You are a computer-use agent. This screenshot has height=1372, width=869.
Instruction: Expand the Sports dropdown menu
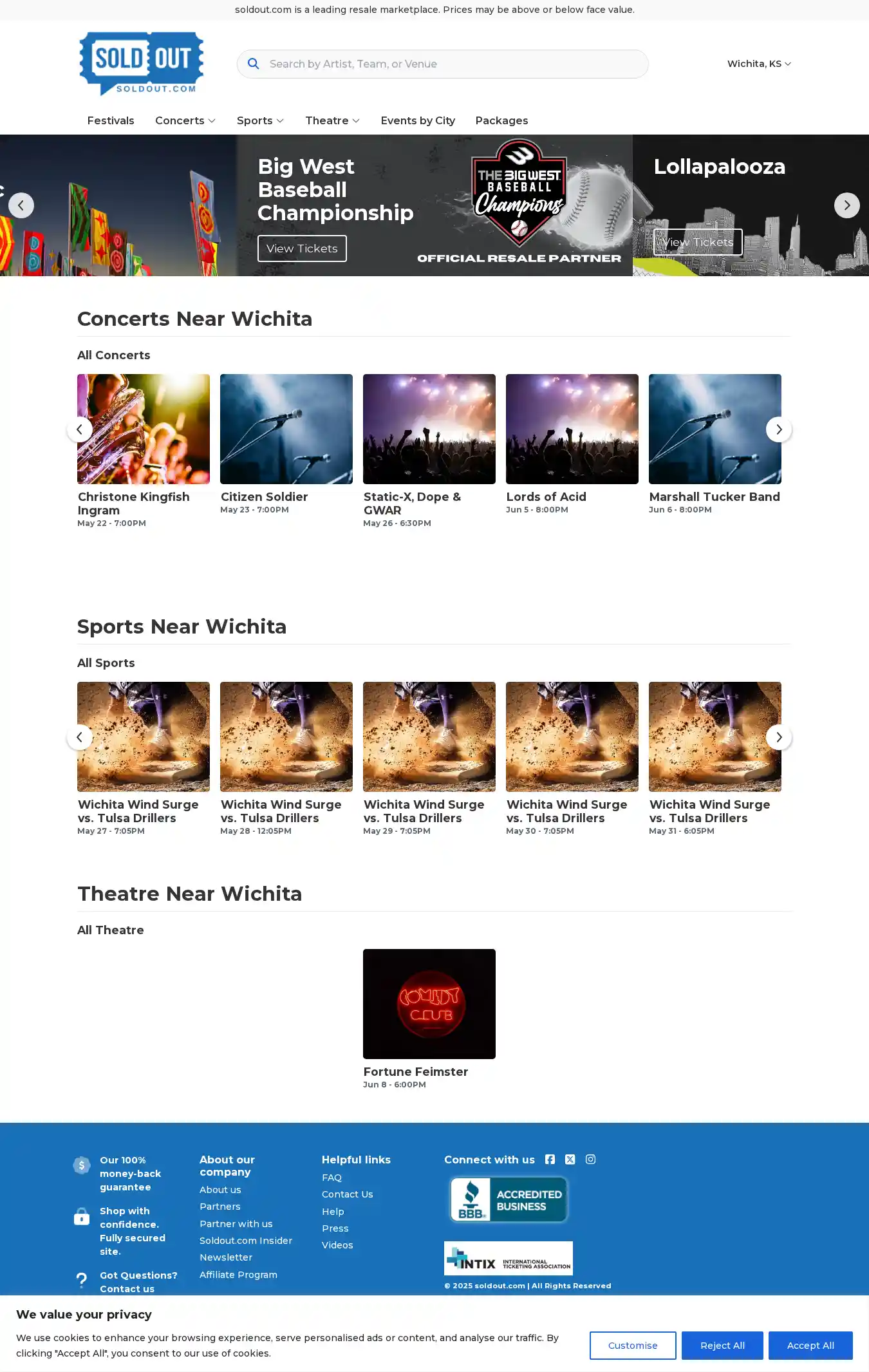tap(260, 120)
